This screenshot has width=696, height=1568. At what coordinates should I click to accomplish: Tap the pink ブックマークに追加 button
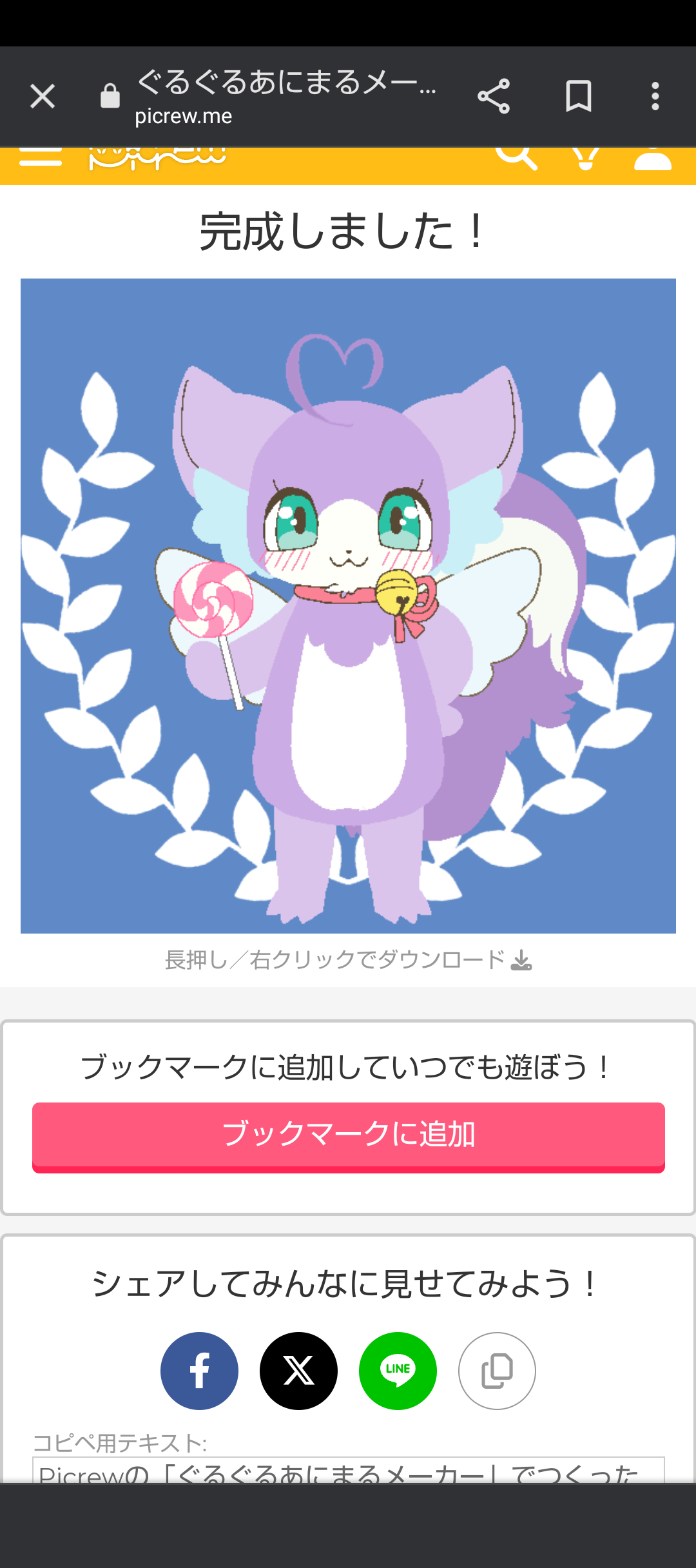click(348, 1136)
